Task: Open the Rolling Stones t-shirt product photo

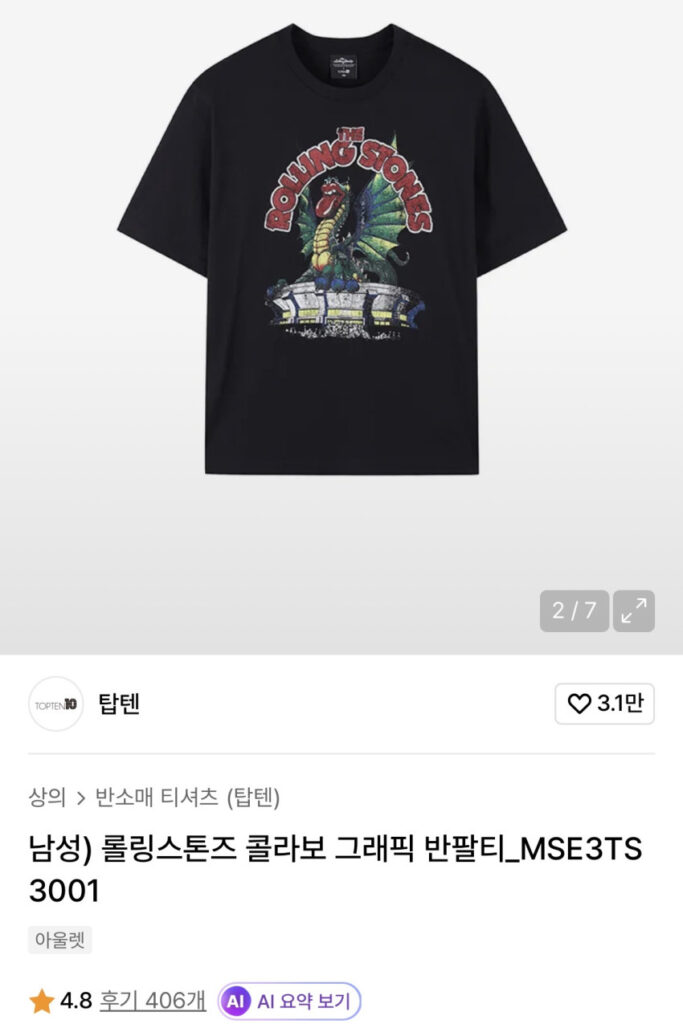Action: click(341, 250)
